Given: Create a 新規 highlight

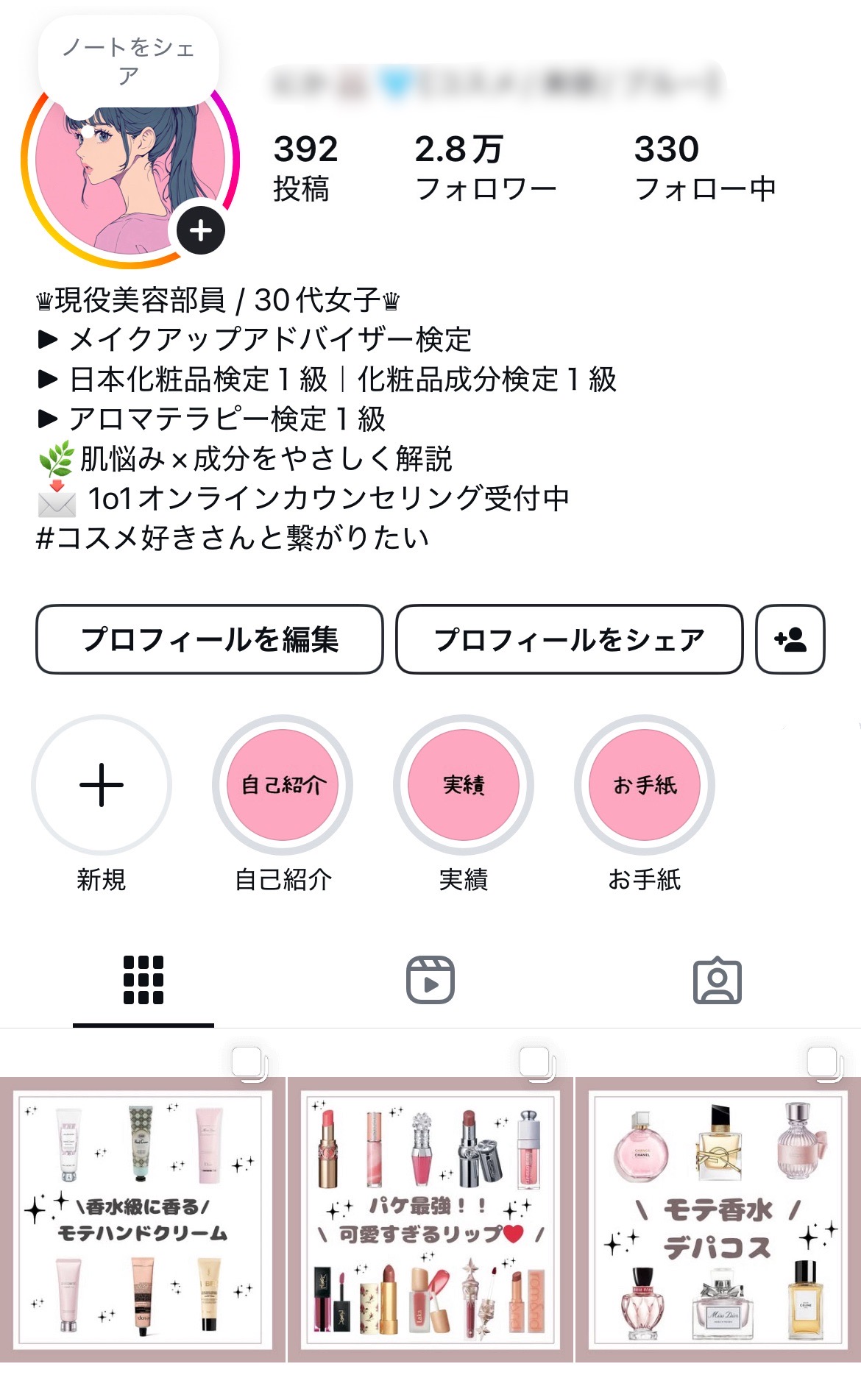Looking at the screenshot, I should click(x=102, y=803).
